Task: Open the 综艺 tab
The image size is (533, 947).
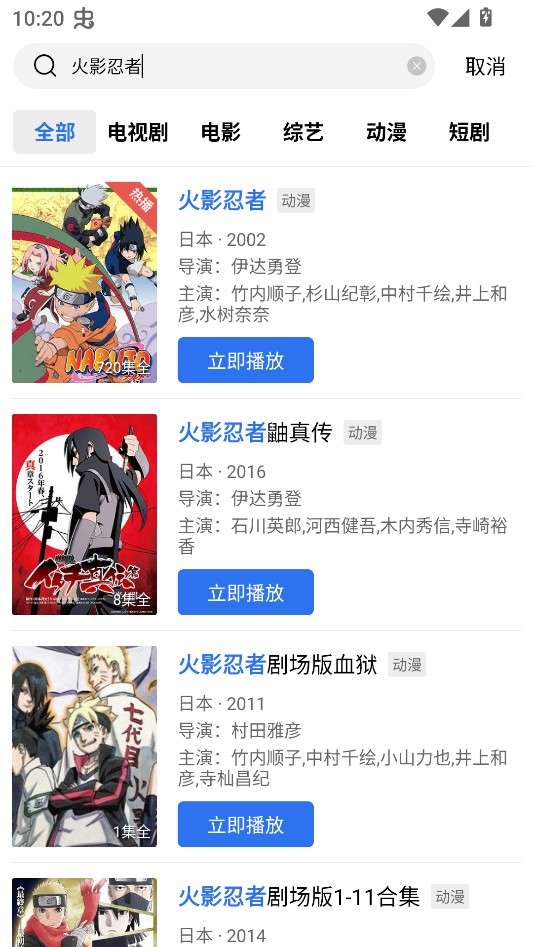Action: (x=303, y=132)
